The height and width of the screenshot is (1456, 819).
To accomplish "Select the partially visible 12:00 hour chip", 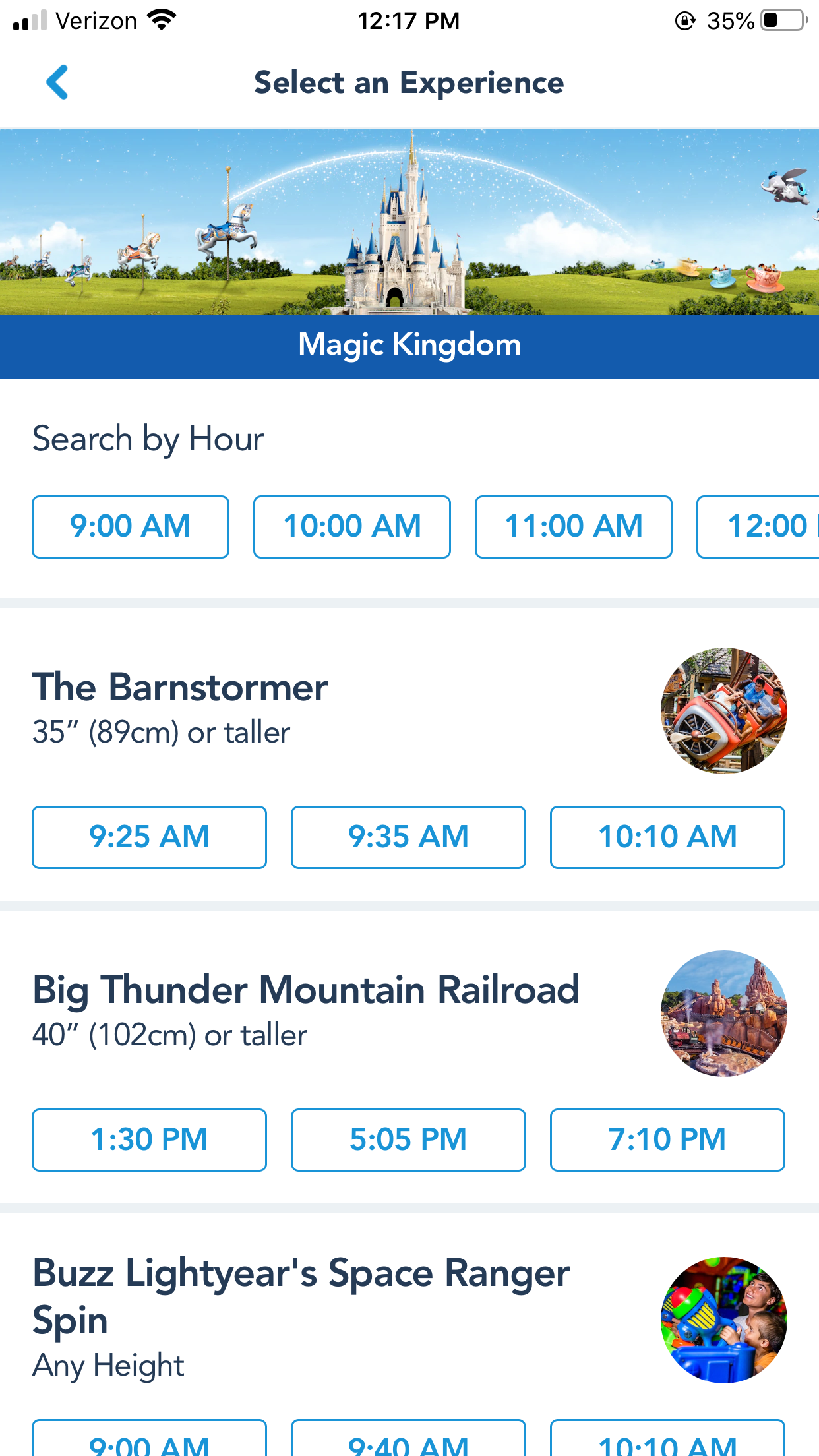I will tap(758, 527).
